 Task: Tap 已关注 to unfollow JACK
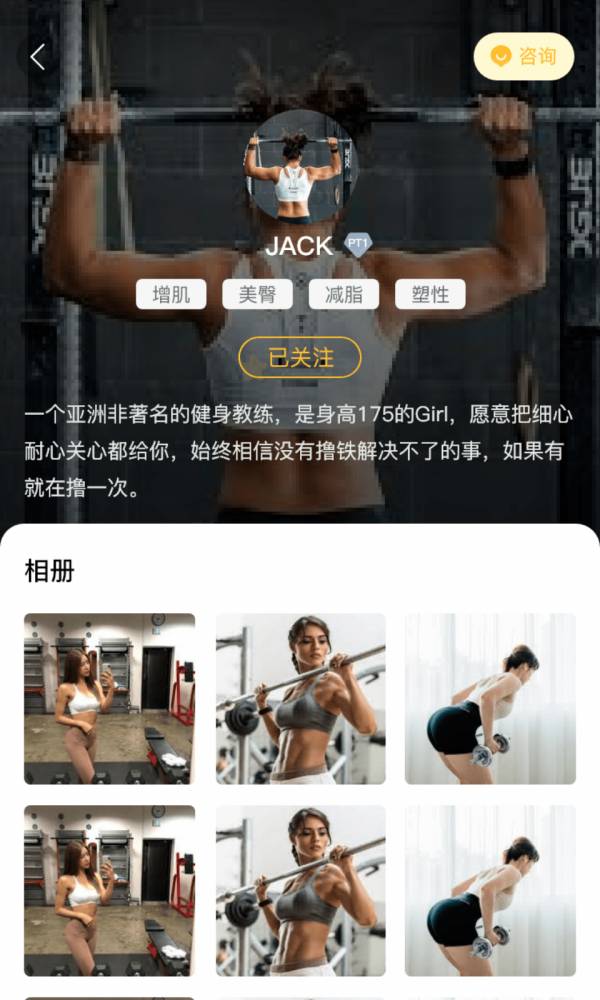pos(300,357)
